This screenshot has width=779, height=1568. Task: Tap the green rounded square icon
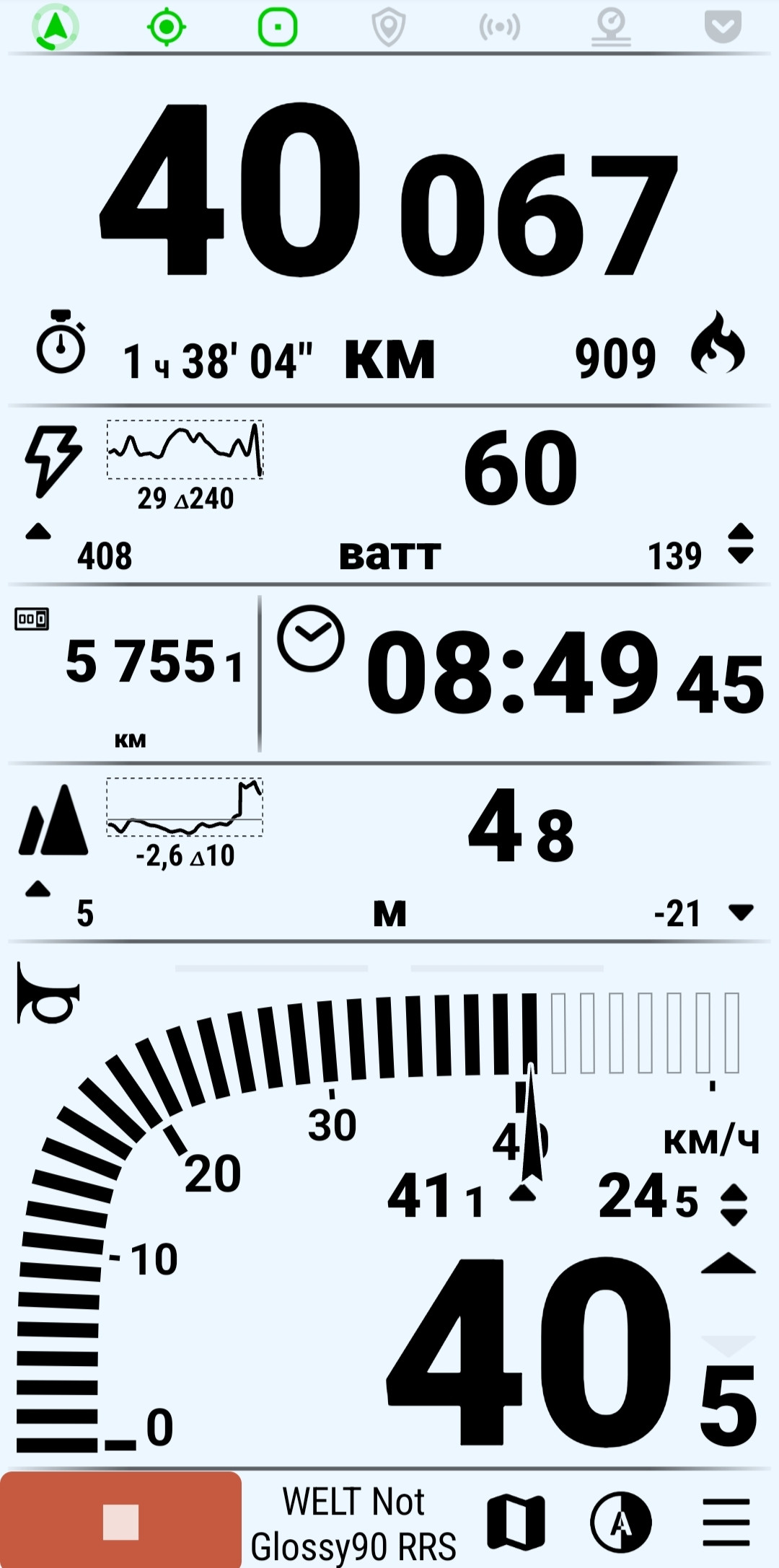pos(278,28)
